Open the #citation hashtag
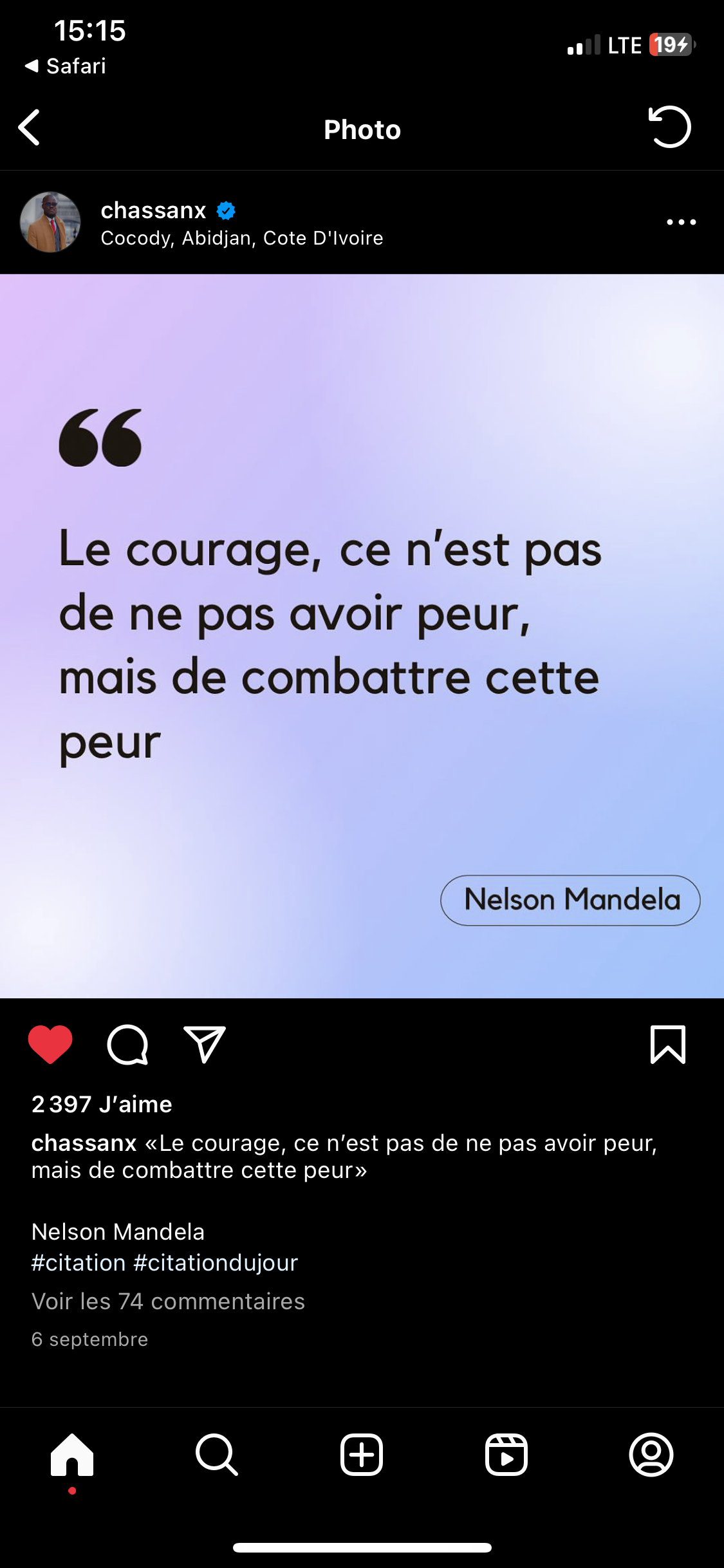Viewport: 724px width, 1568px height. click(x=78, y=1263)
